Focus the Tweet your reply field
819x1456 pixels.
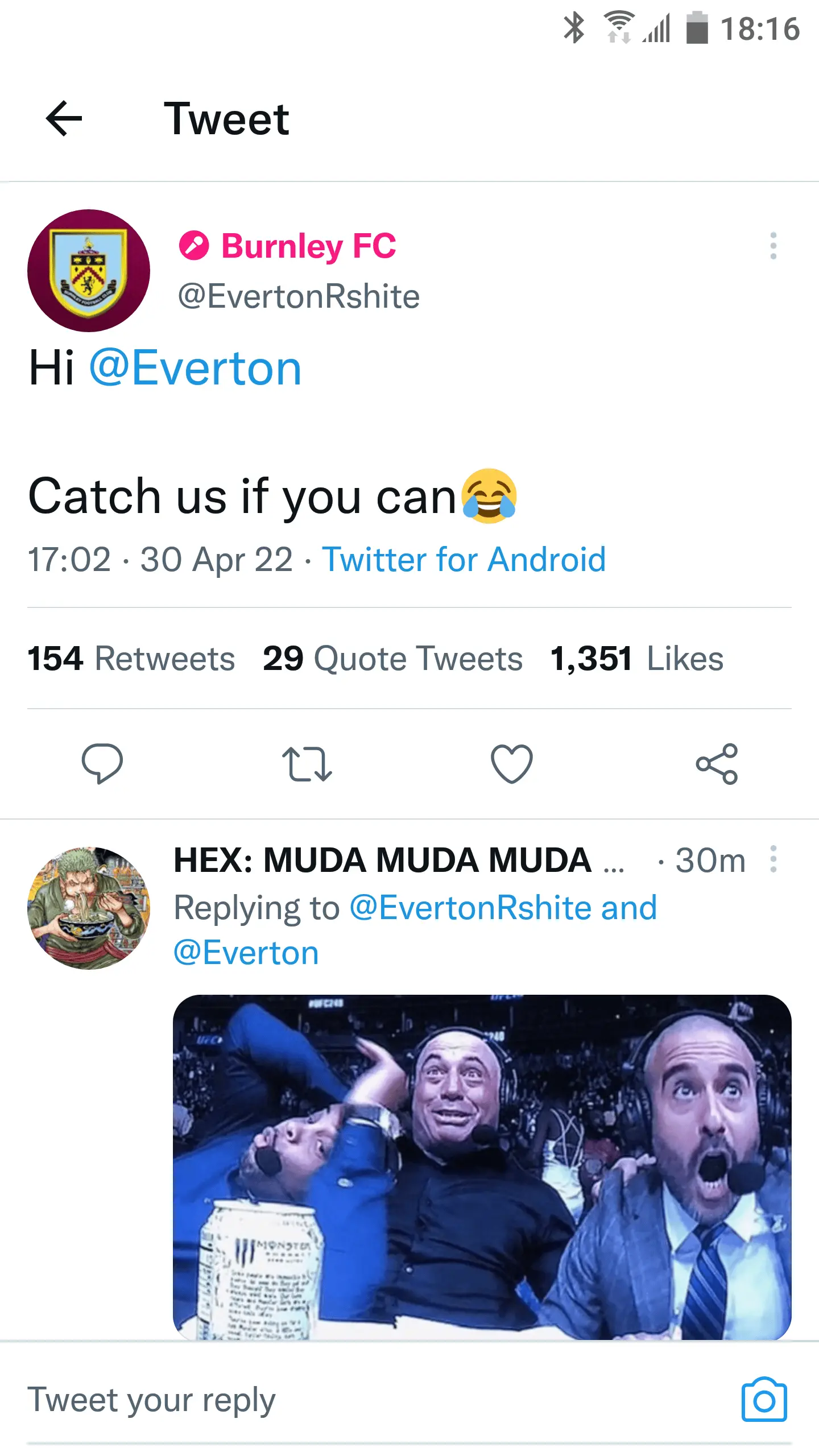point(341,1399)
